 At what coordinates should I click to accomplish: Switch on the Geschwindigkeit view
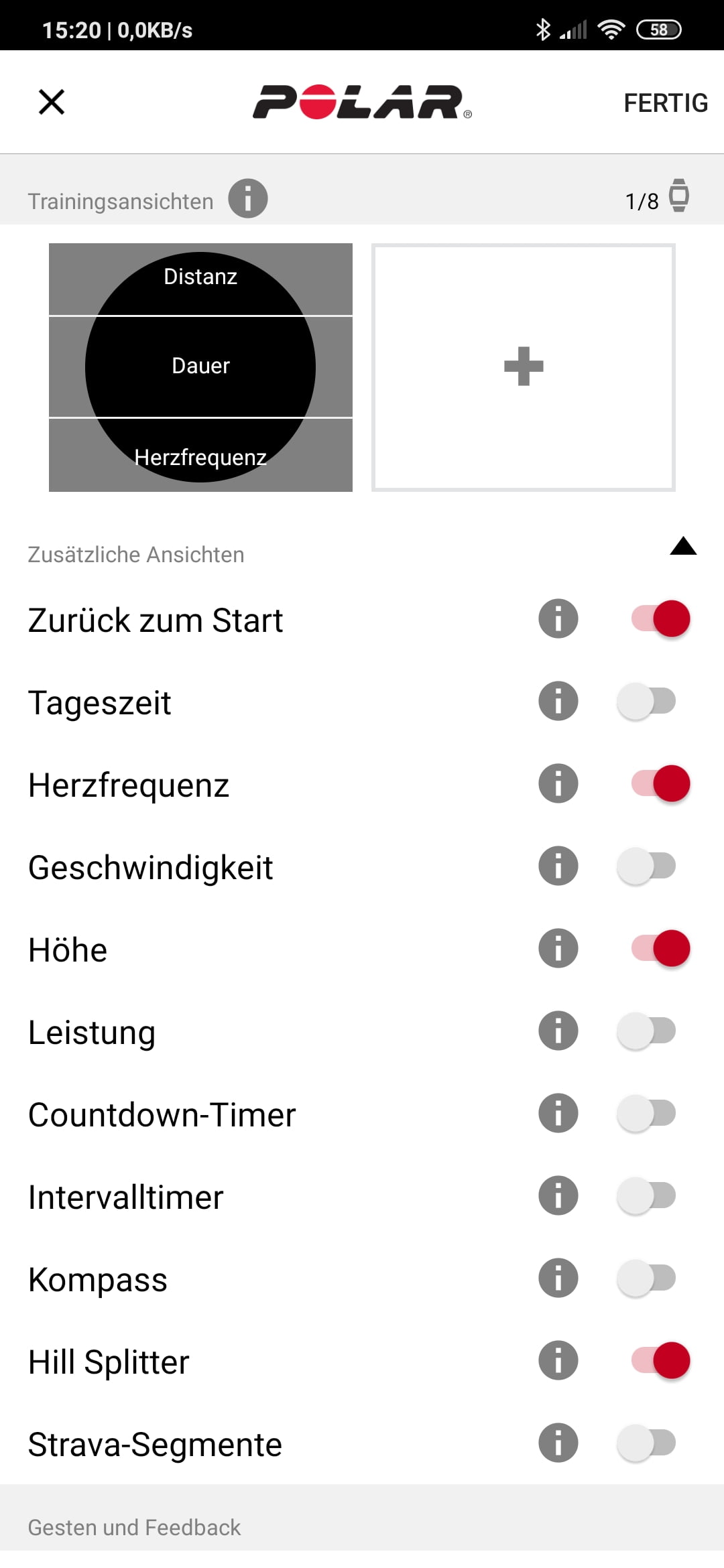[x=646, y=866]
